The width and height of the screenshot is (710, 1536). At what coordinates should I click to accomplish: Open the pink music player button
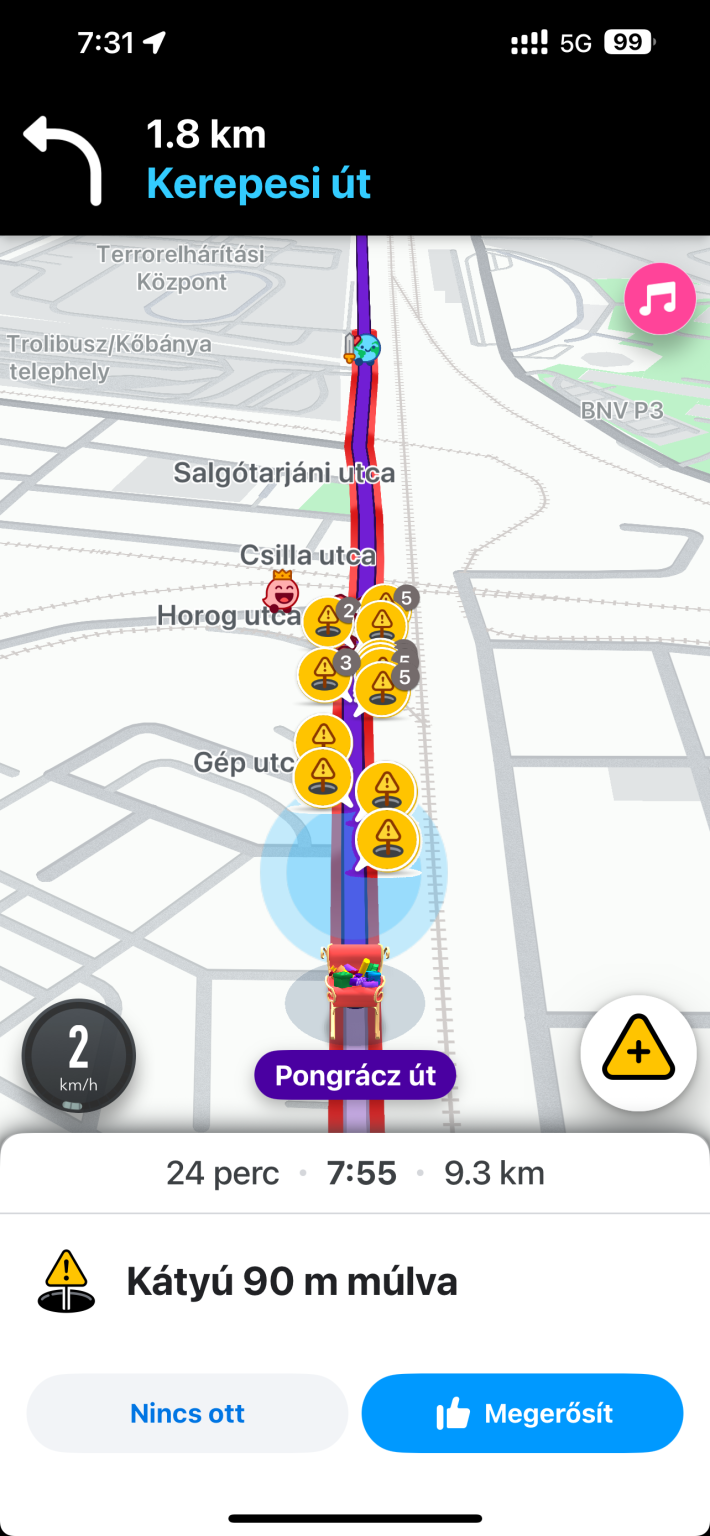pos(659,299)
